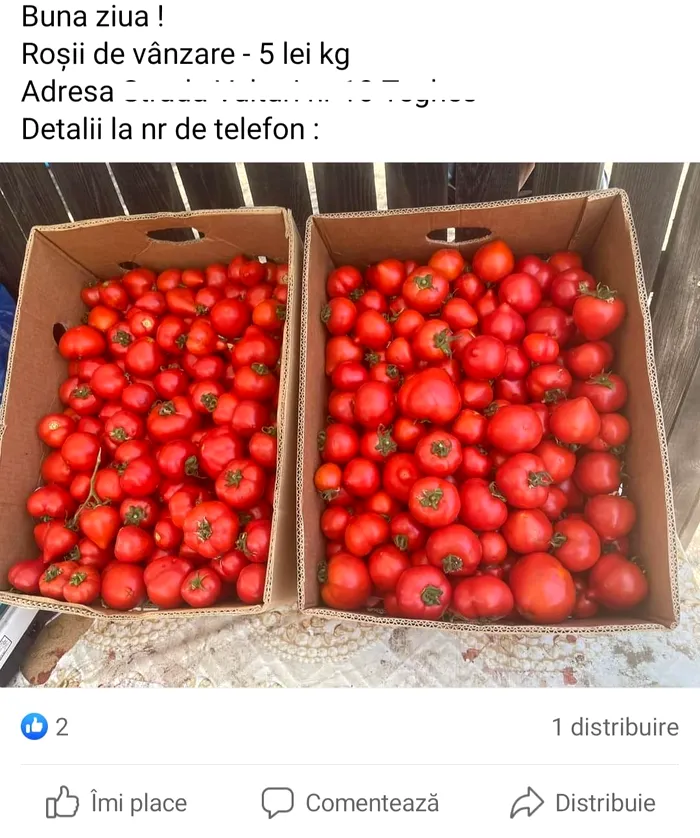
Task: Like the post with Îmi place
Action: (x=117, y=802)
